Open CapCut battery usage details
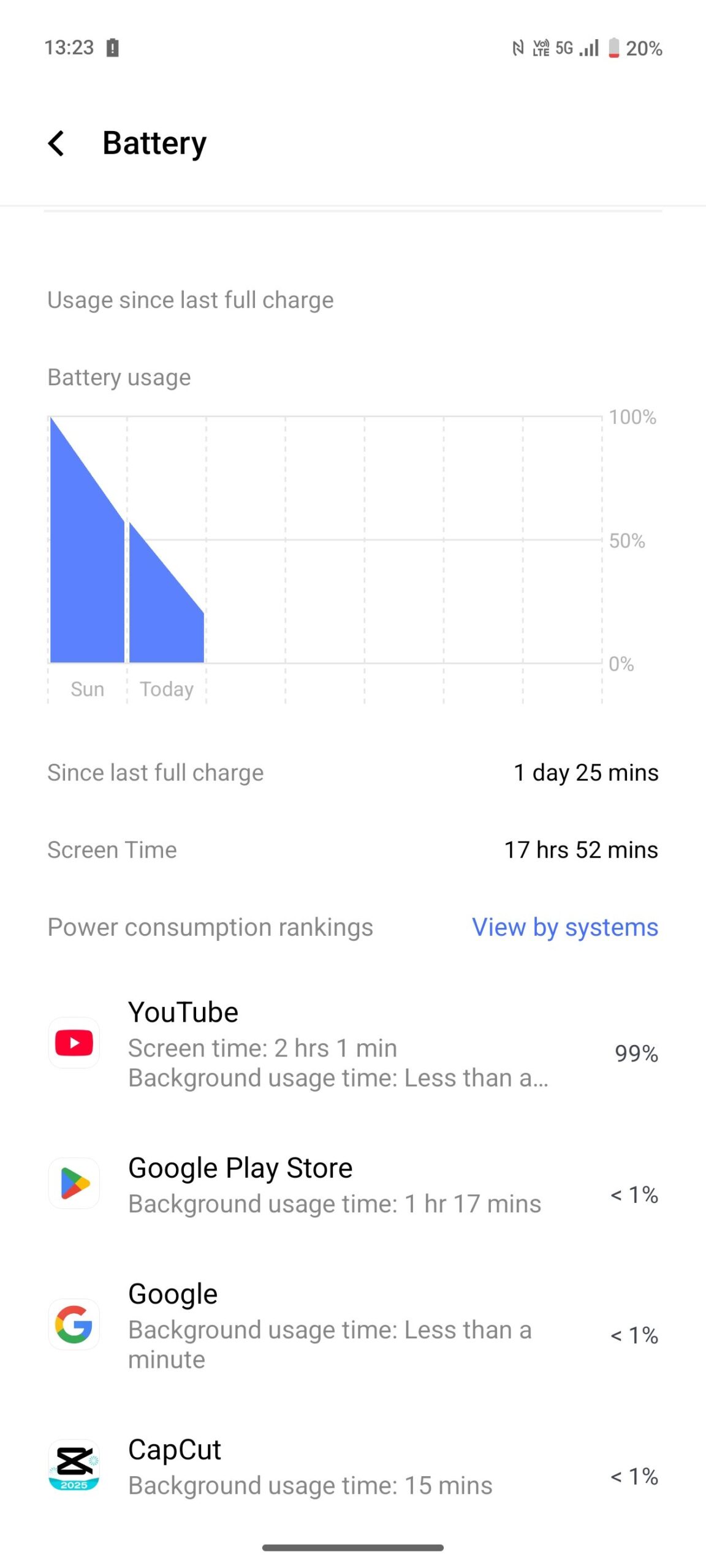The height and width of the screenshot is (1568, 706). (353, 1466)
